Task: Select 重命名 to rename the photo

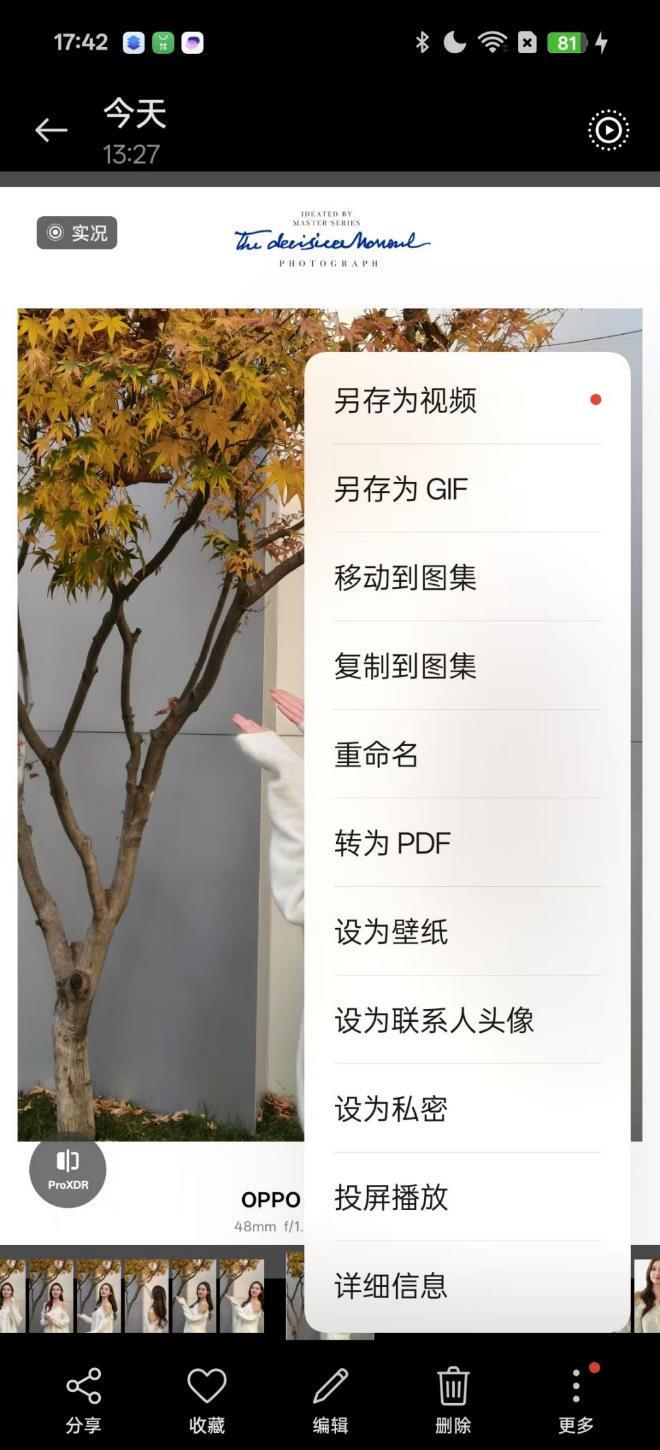Action: click(x=377, y=754)
